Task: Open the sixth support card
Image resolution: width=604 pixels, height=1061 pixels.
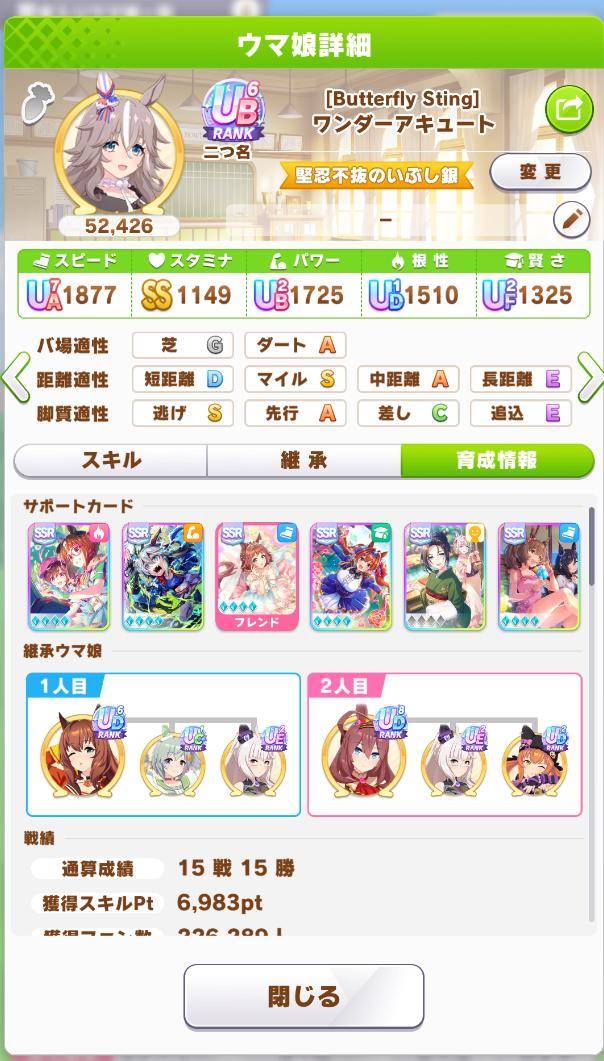Action: click(539, 576)
